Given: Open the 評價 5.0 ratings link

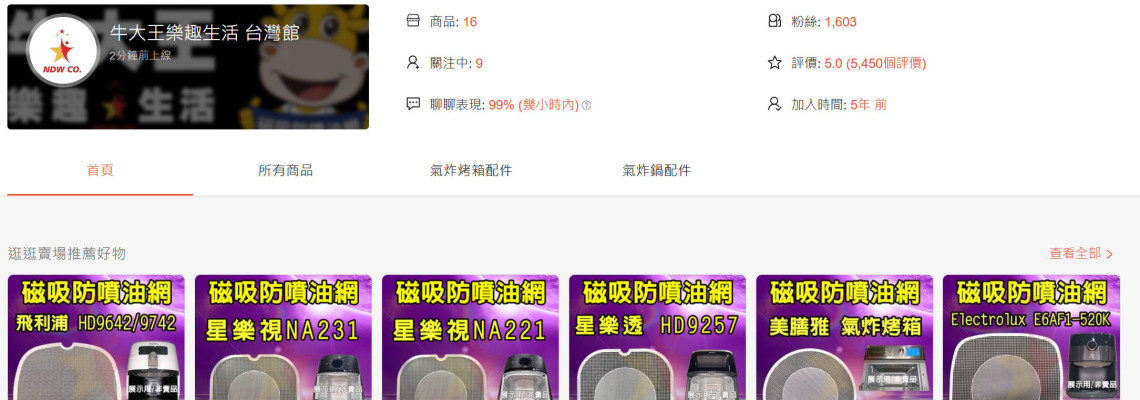Looking at the screenshot, I should click(874, 63).
